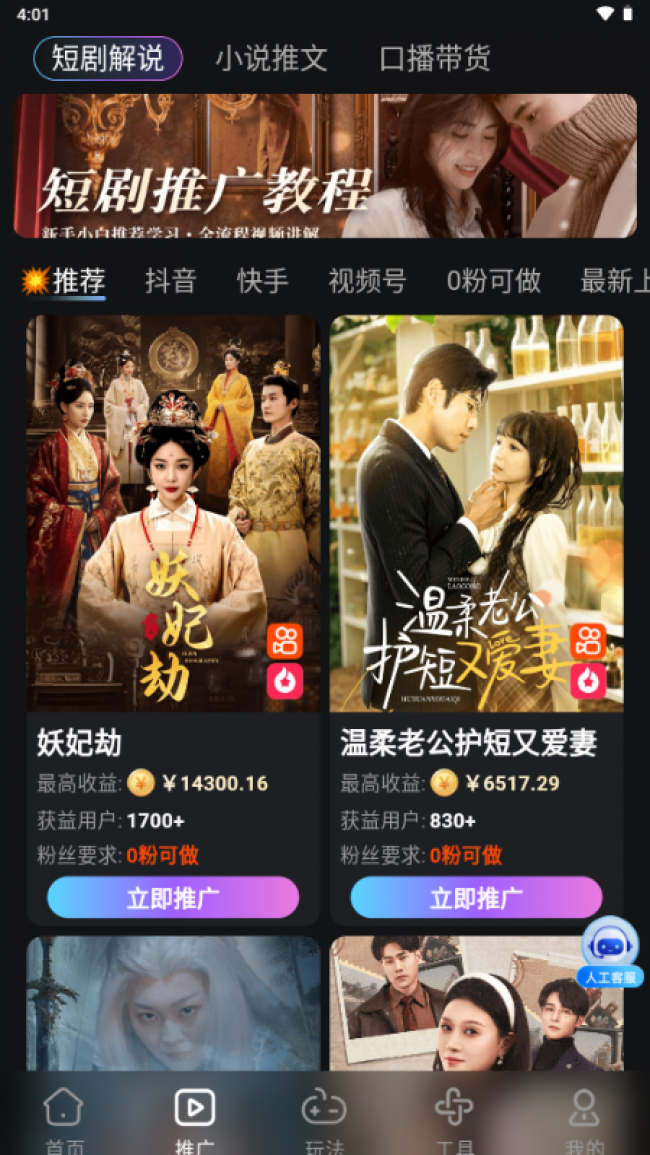Screen dimensions: 650x1155
Task: Go to the 首页 tab
Action: pos(64,1118)
